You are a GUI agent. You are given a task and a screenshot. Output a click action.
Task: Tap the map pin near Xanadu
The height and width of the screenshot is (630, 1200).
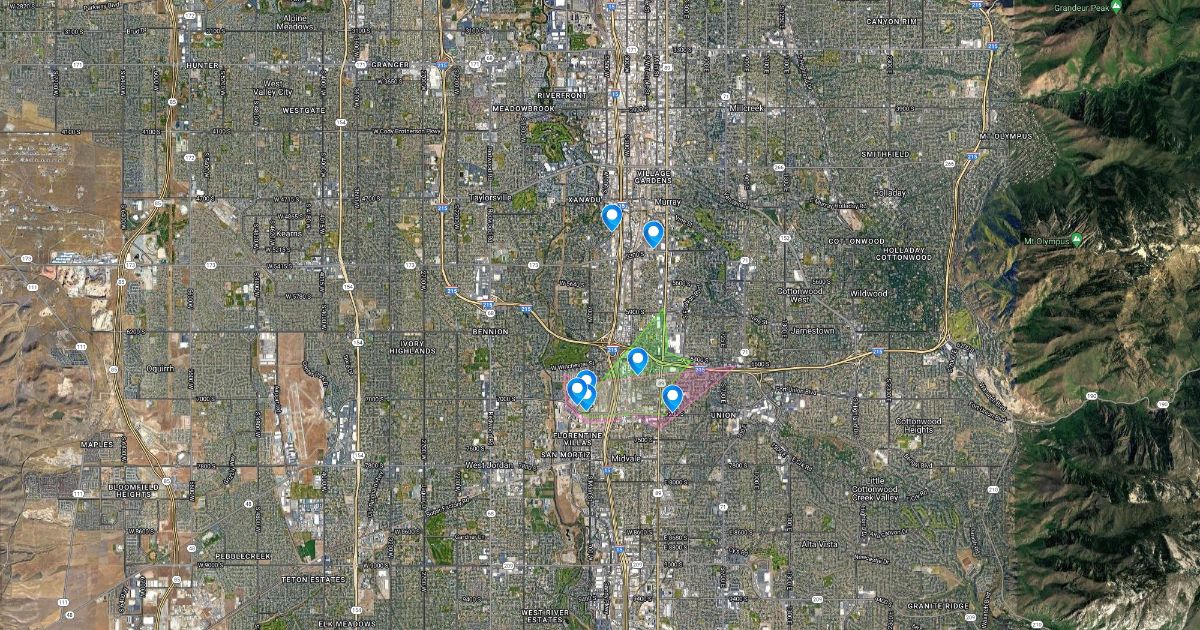point(611,216)
